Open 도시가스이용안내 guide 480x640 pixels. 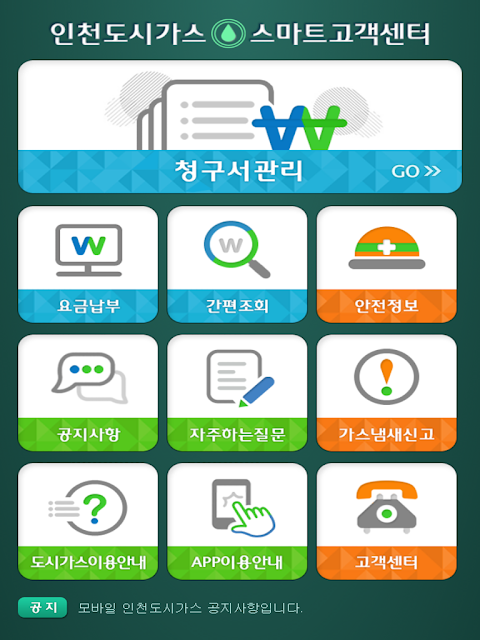tap(88, 521)
